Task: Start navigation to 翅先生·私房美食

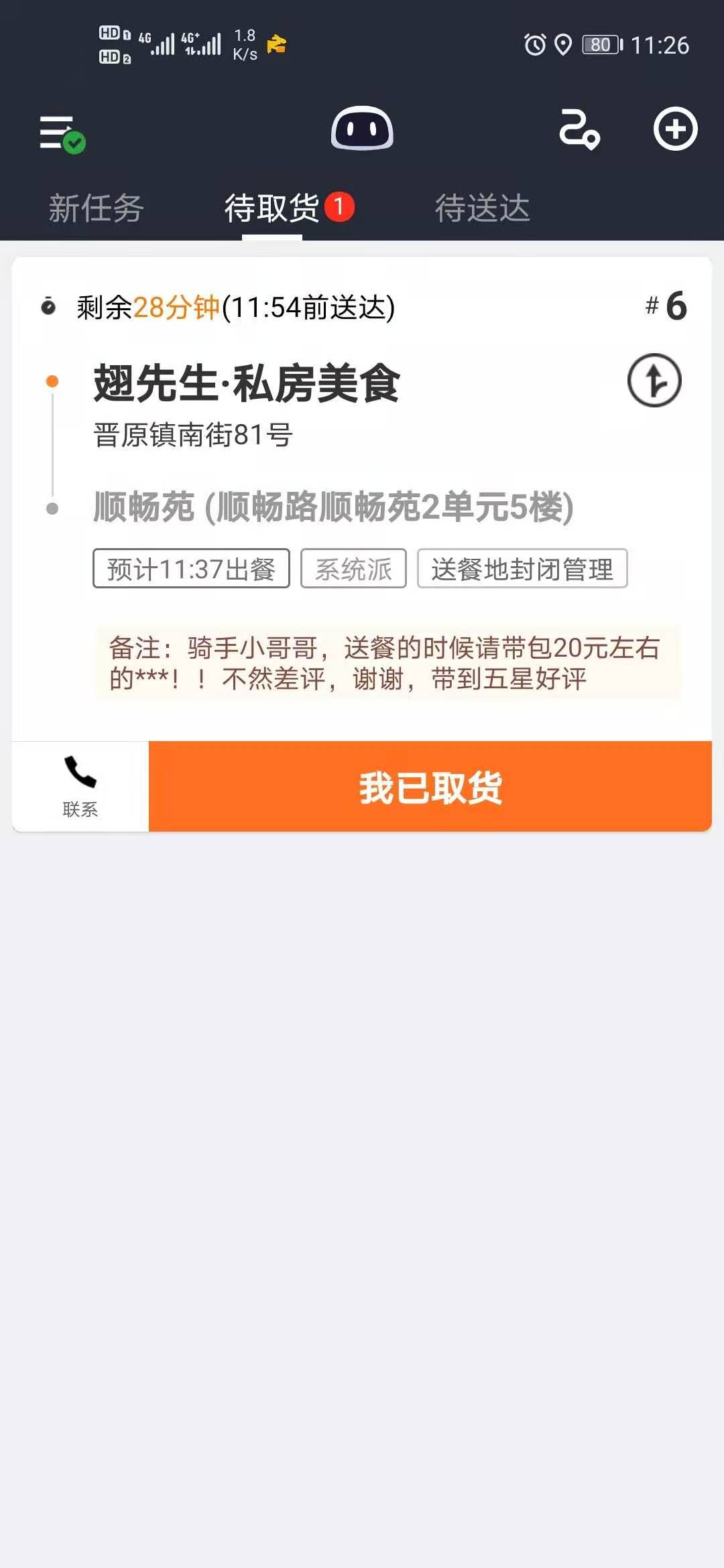Action: (654, 381)
